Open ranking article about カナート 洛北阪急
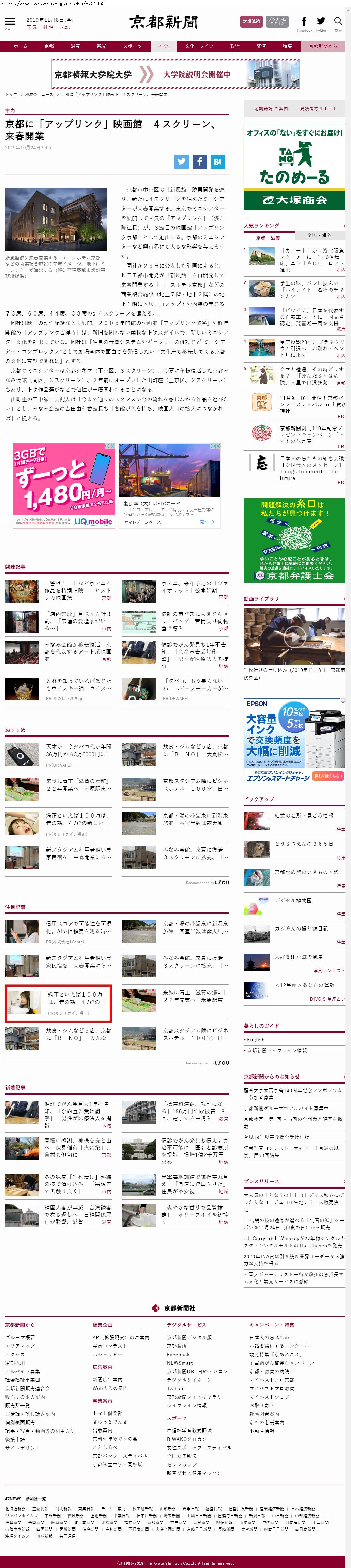Image resolution: width=351 pixels, height=1568 pixels. click(x=311, y=256)
